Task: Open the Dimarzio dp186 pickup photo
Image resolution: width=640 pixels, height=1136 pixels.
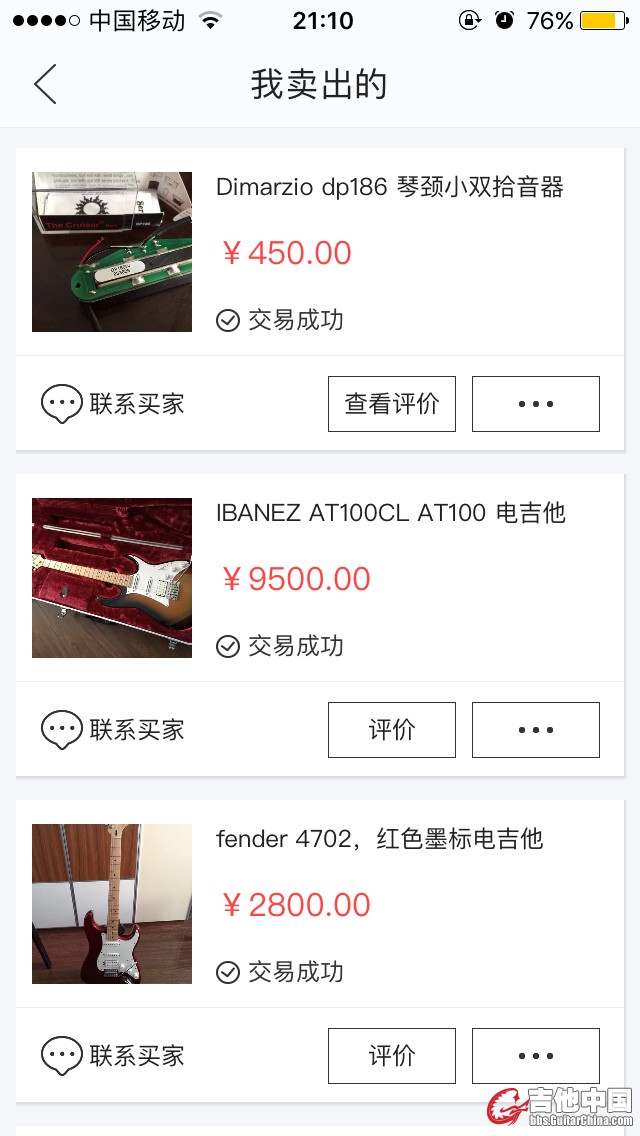Action: (x=112, y=252)
